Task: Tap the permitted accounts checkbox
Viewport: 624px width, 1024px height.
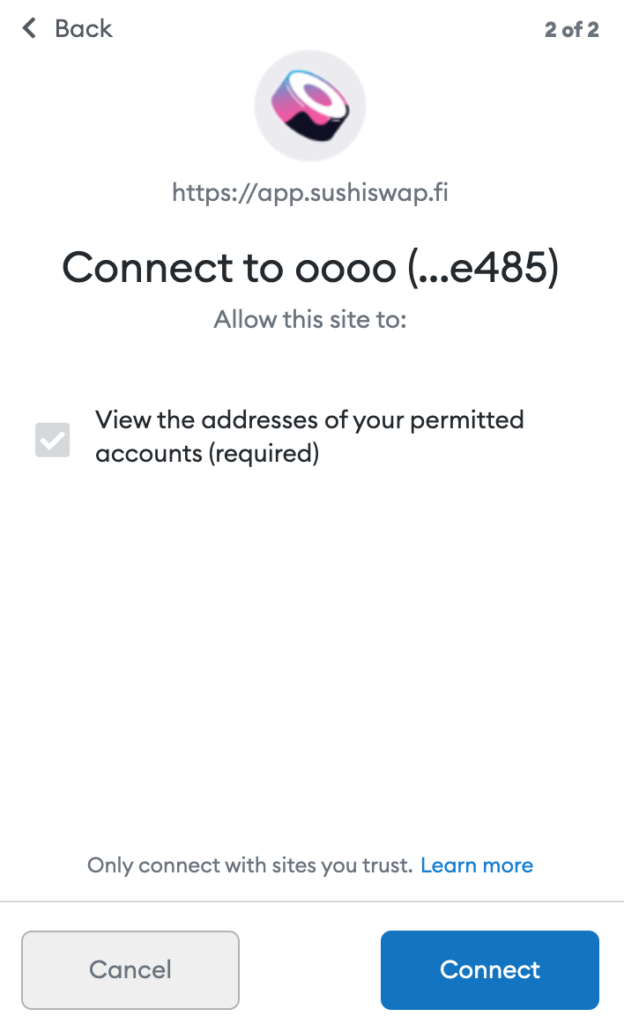Action: coord(52,440)
